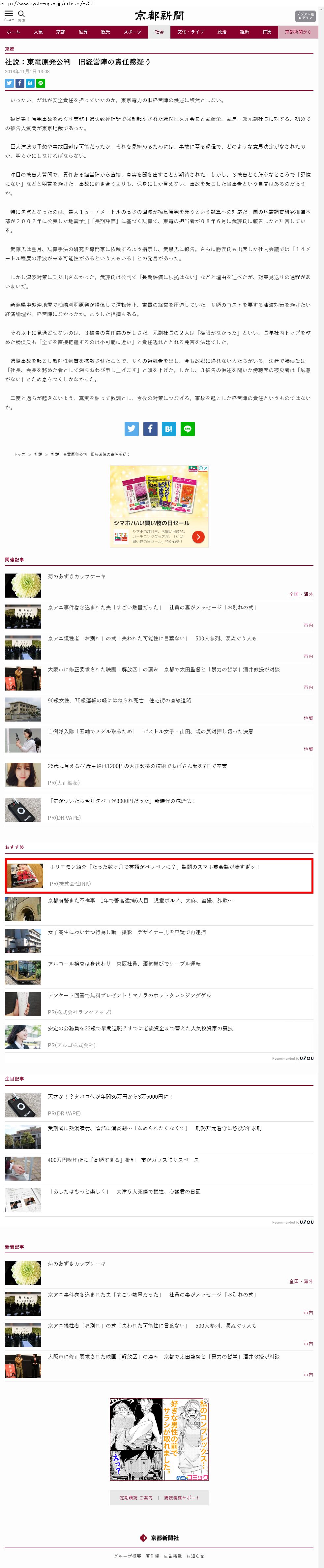
Task: Open article 菊のあずきカップケーキ in related articles
Action: pyautogui.click(x=77, y=576)
